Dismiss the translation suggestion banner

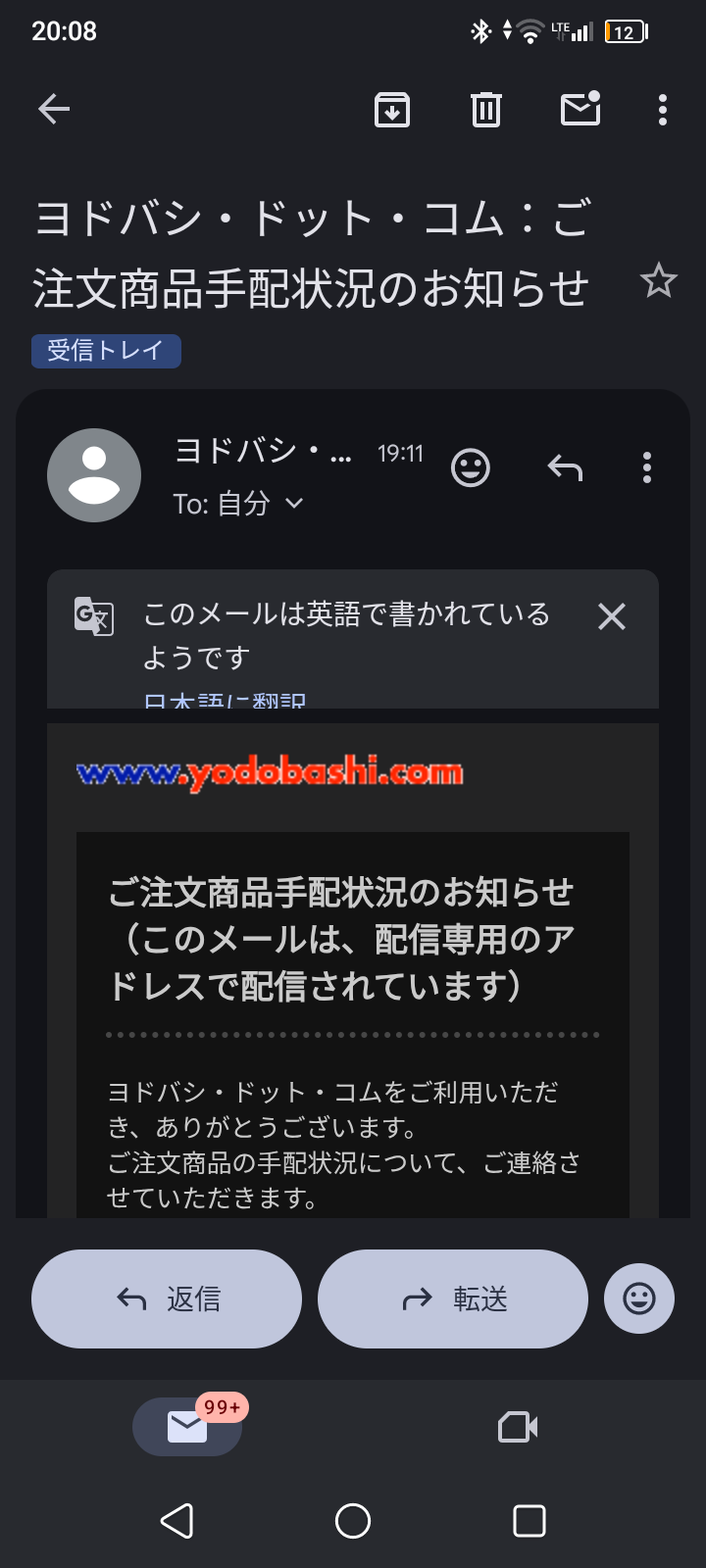click(612, 616)
